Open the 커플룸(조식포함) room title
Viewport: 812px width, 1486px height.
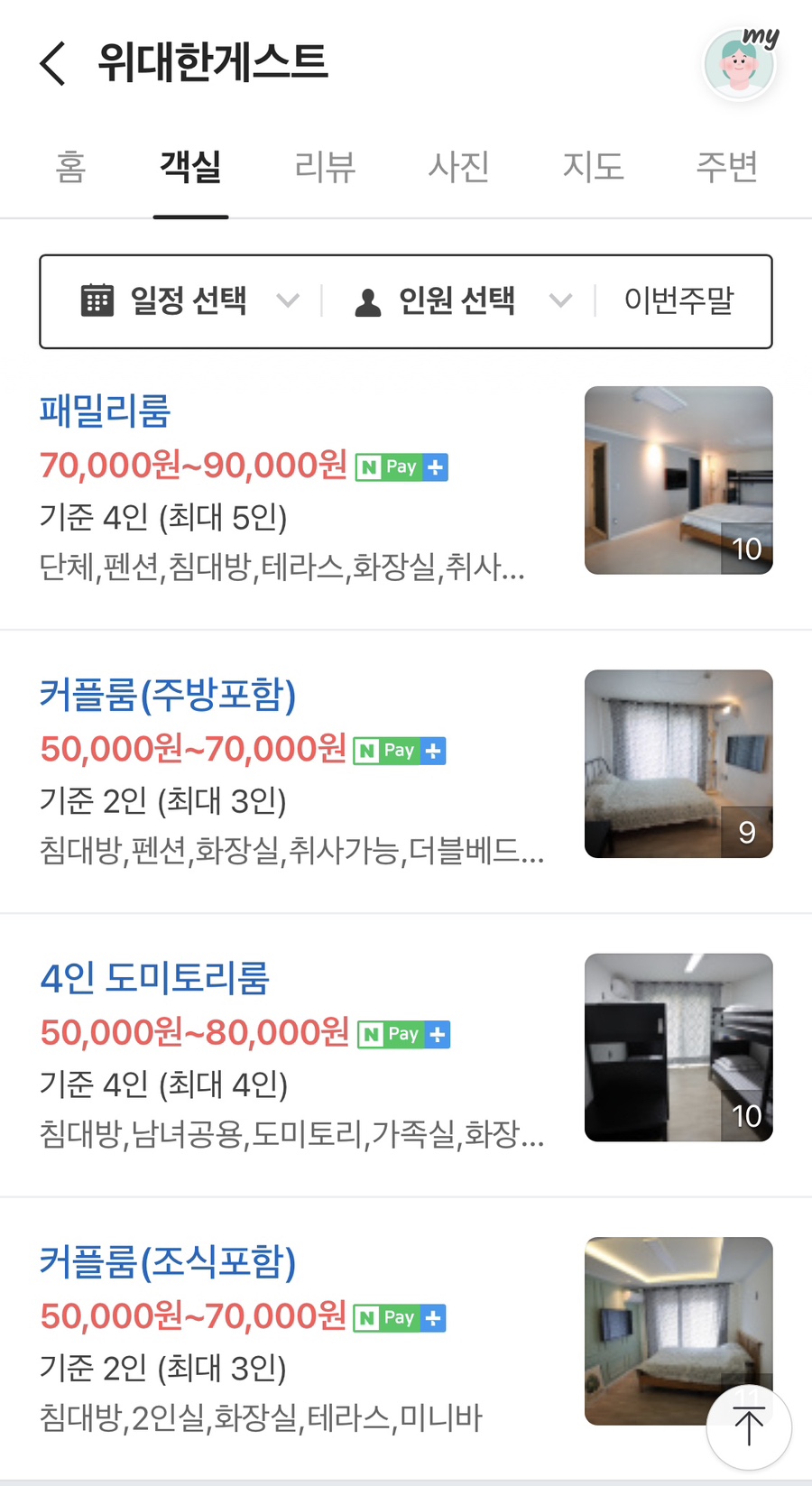tap(168, 1262)
